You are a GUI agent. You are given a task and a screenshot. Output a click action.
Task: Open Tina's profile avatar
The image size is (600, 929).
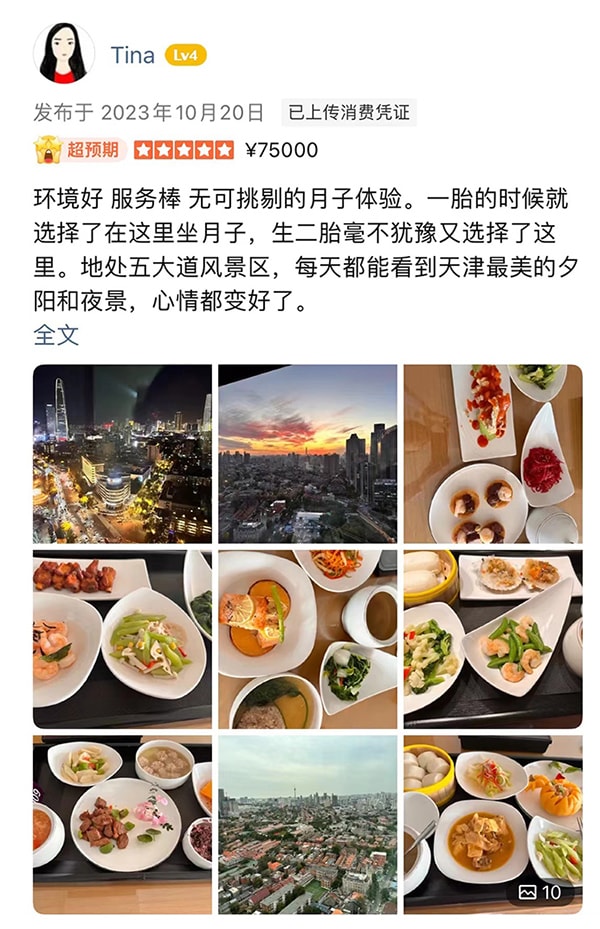[x=64, y=54]
